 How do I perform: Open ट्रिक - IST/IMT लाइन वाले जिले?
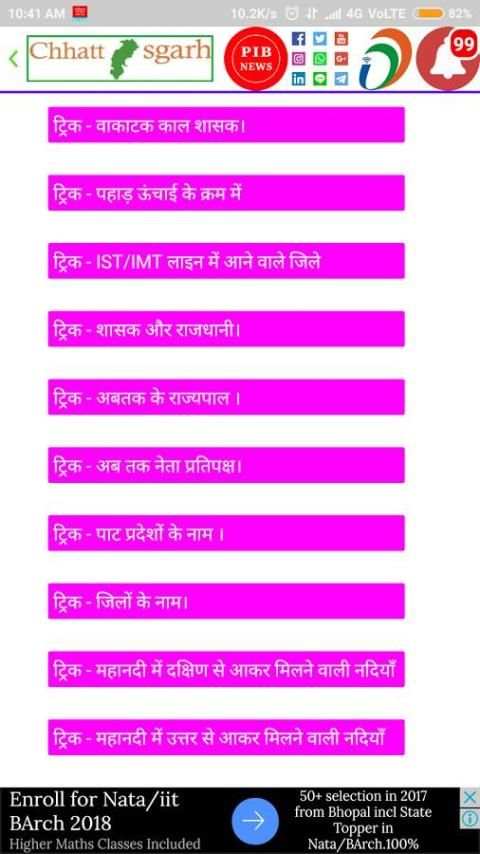coord(226,261)
